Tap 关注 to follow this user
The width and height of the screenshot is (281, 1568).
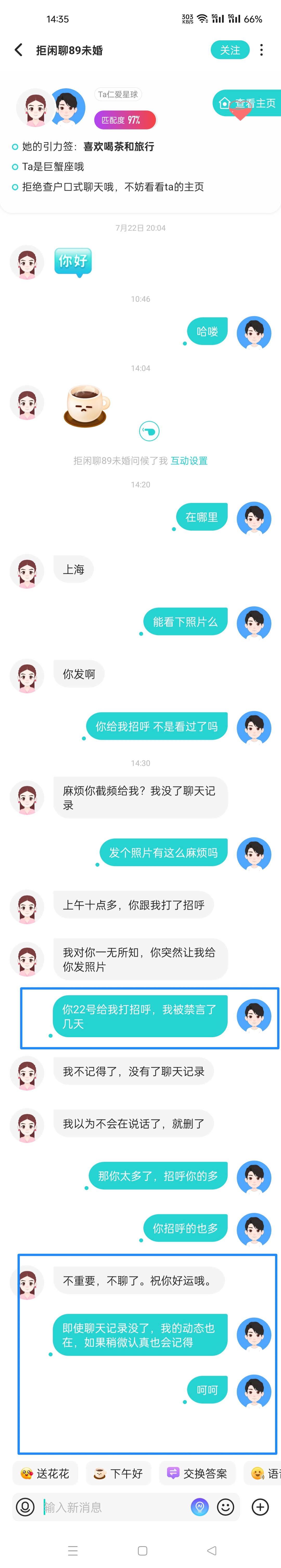pyautogui.click(x=230, y=50)
